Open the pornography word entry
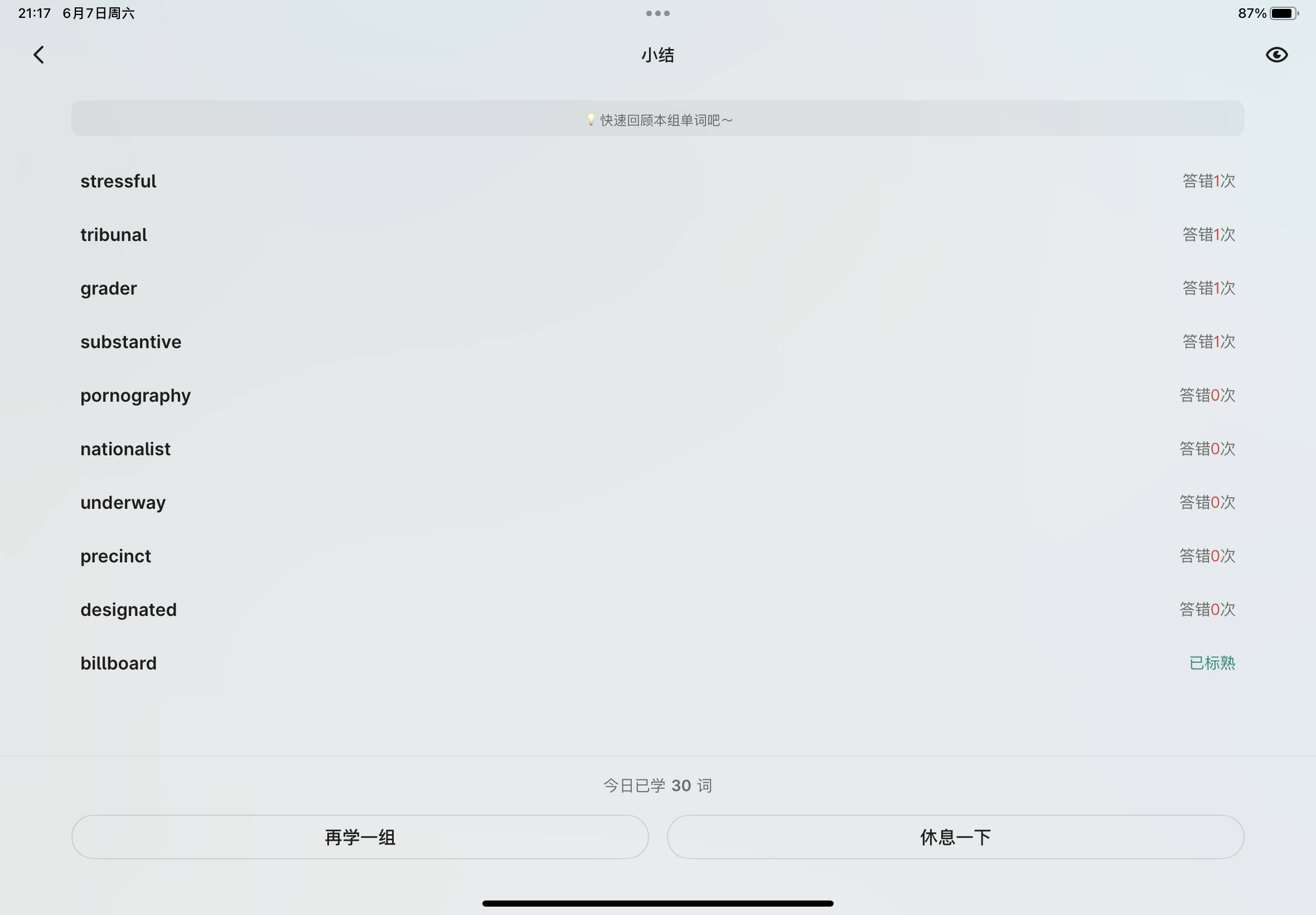The image size is (1316, 915). click(135, 396)
